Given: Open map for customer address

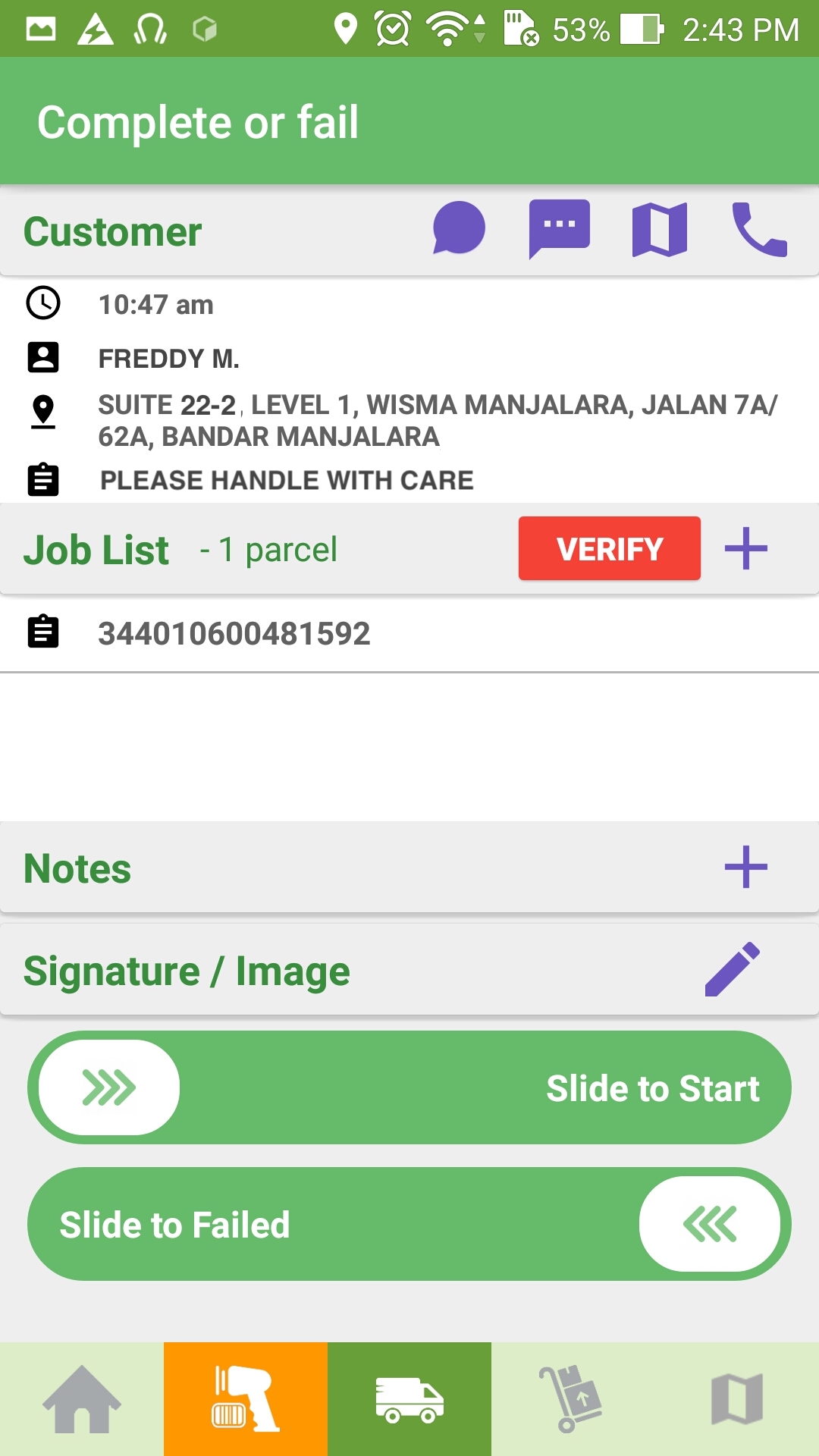Looking at the screenshot, I should (660, 230).
